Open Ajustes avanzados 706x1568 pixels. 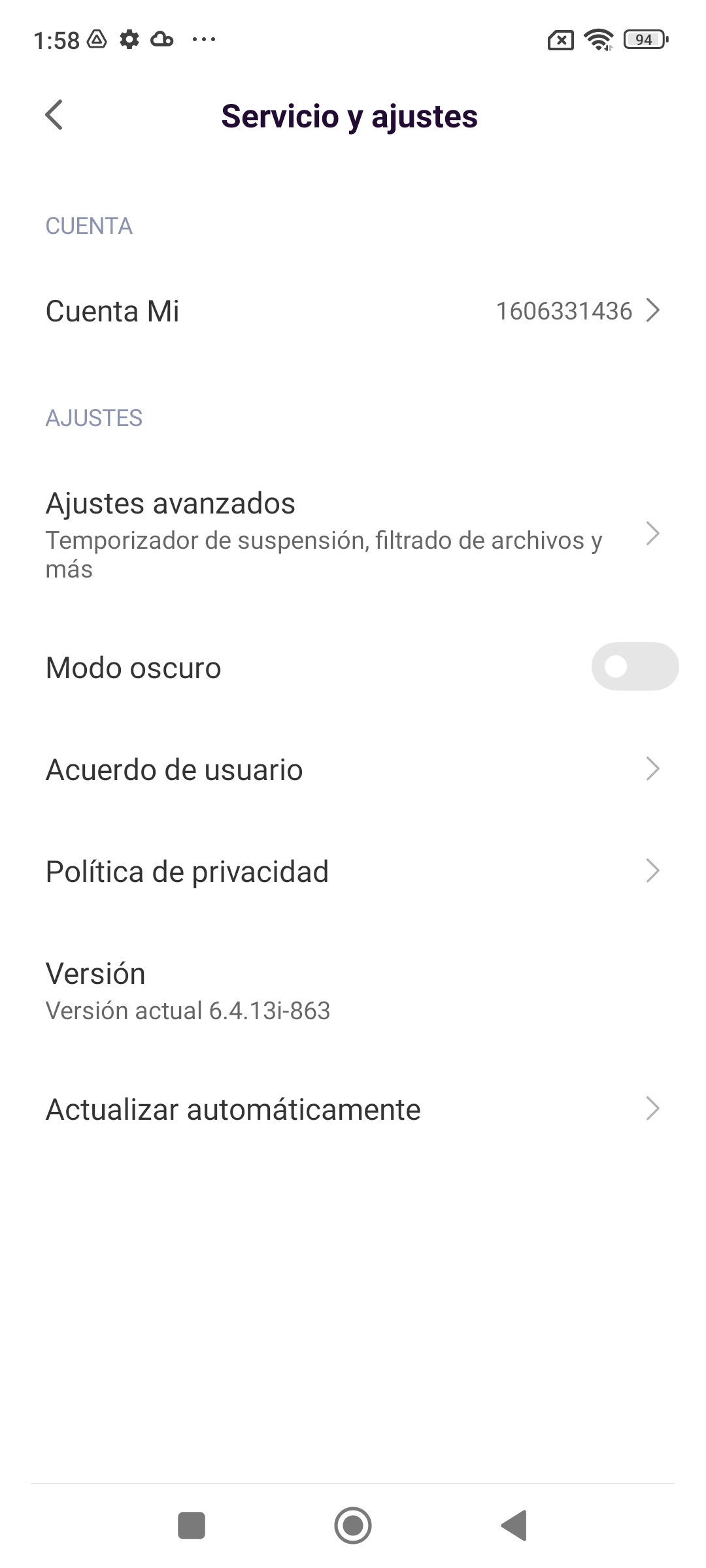pyautogui.click(x=353, y=534)
